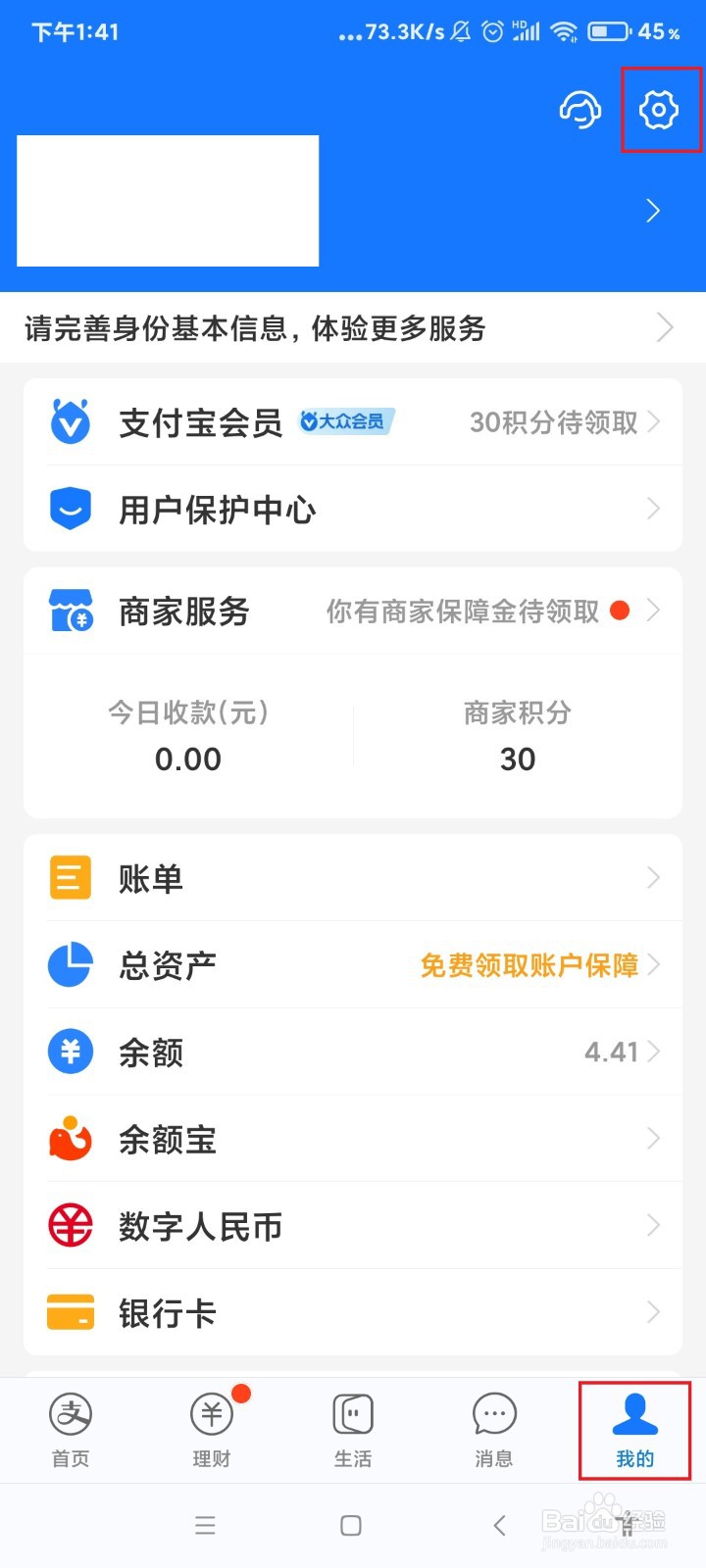Open 用户保护中心 row
Image resolution: width=706 pixels, height=1568 pixels.
(353, 510)
